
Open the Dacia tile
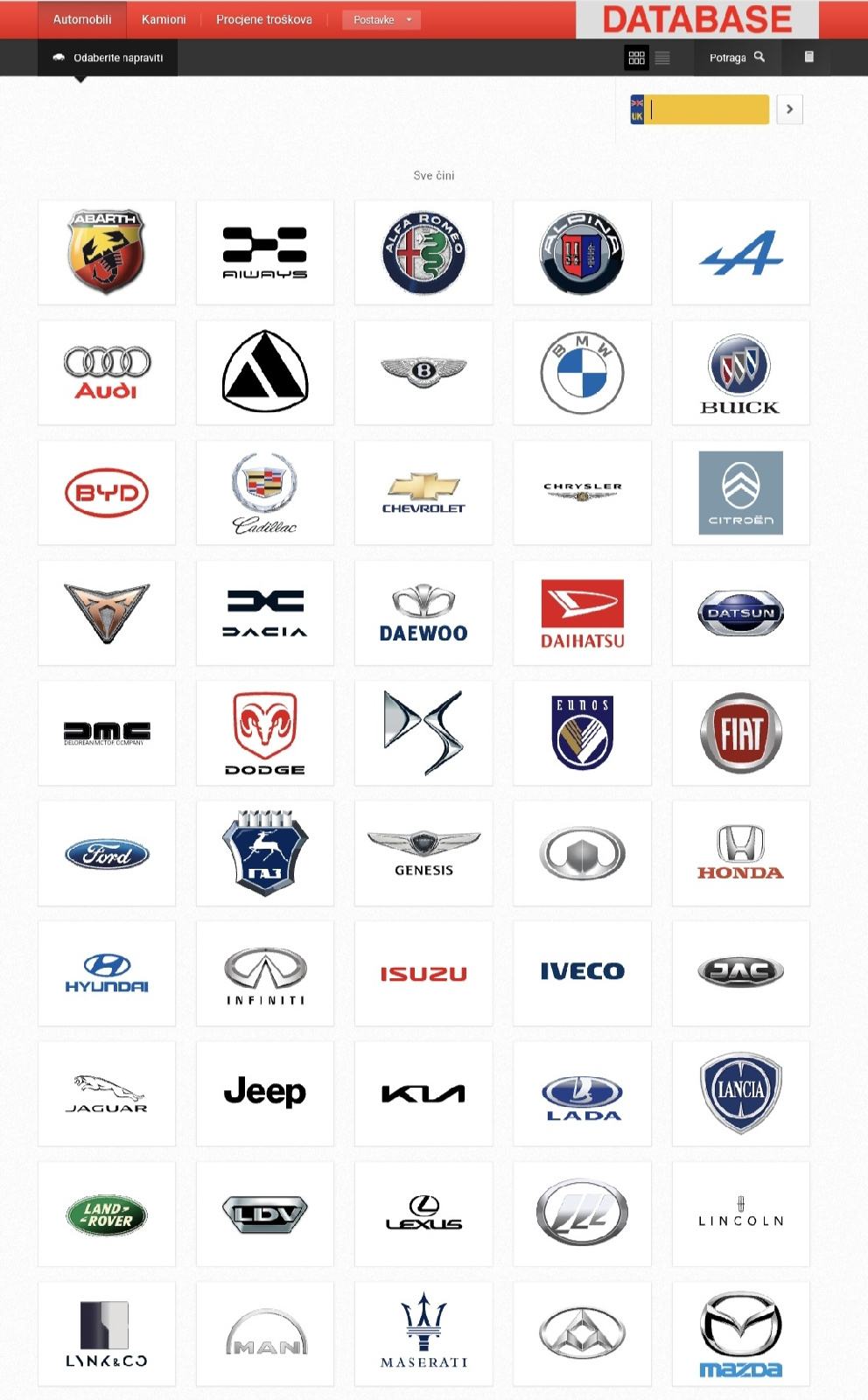[x=265, y=612]
